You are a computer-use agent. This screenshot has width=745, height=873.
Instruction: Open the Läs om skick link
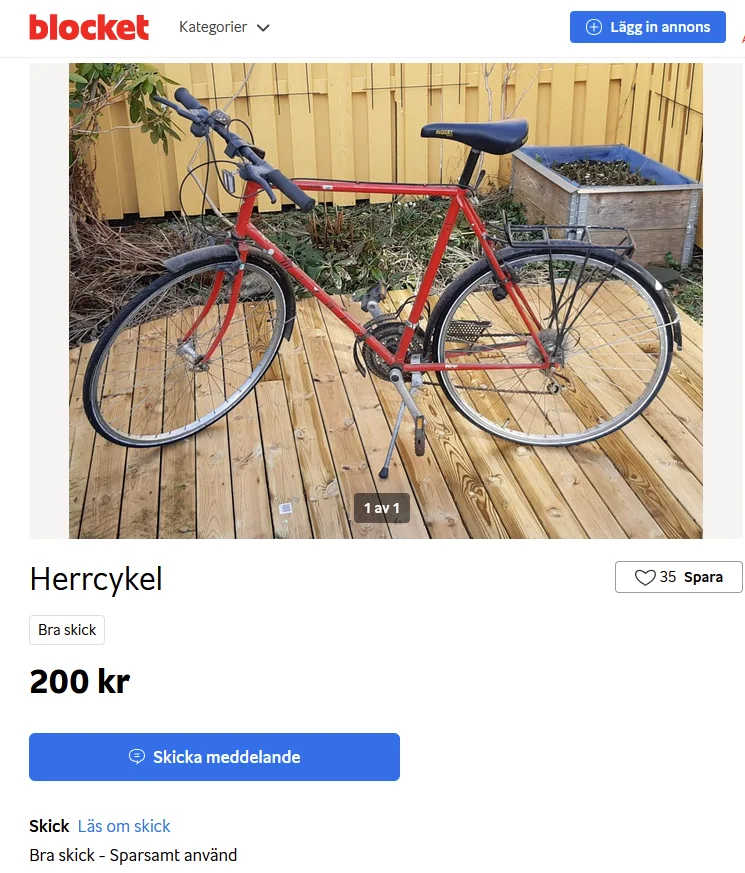[124, 826]
